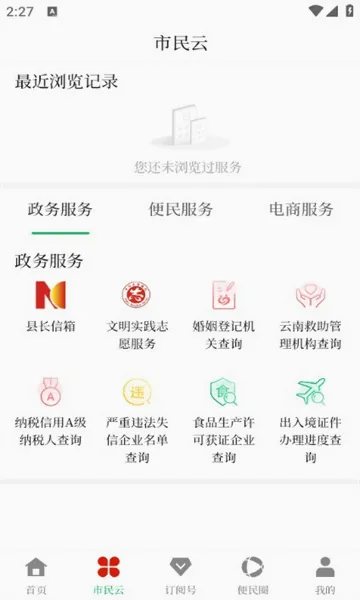Open 食品生产许可获证企业查询
The width and height of the screenshot is (360, 600).
224,420
